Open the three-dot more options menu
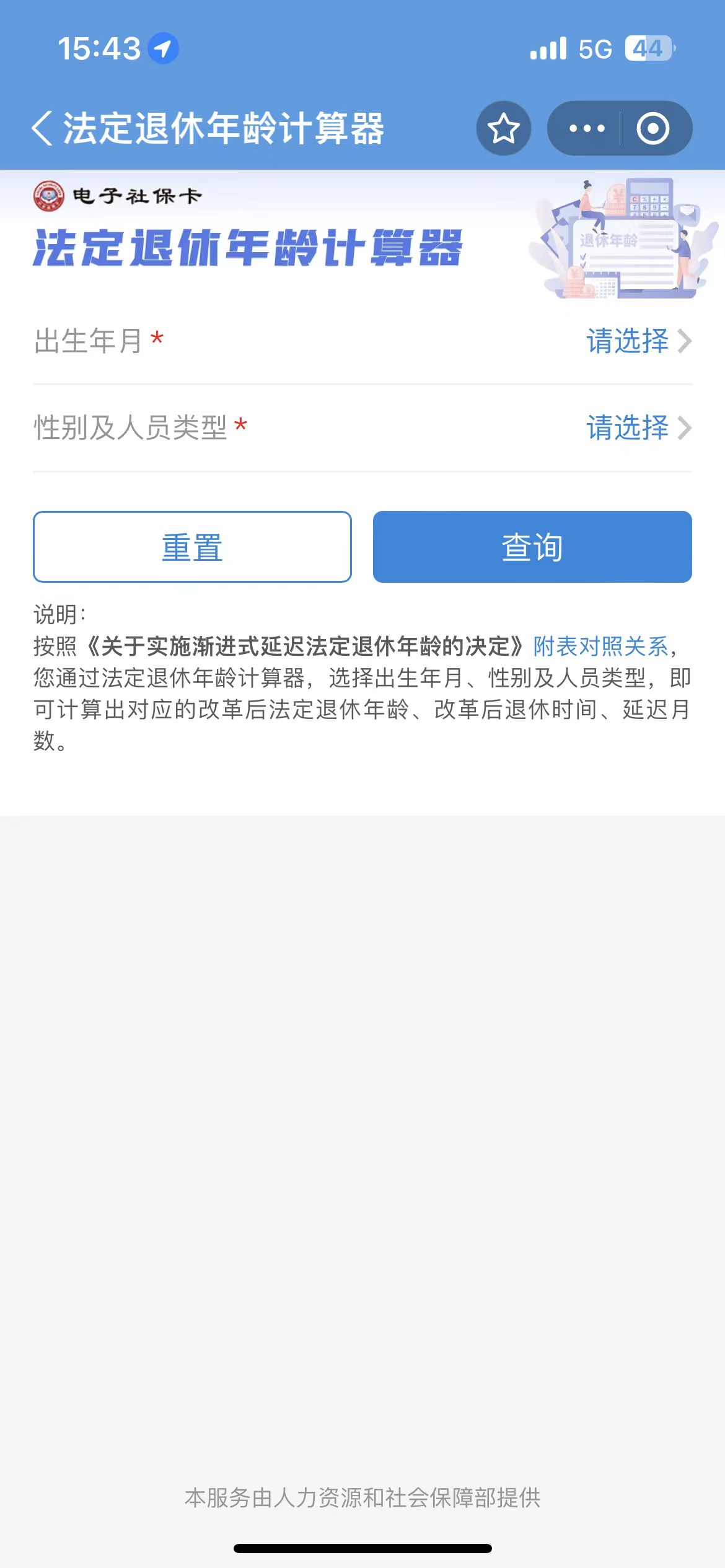 pos(586,129)
